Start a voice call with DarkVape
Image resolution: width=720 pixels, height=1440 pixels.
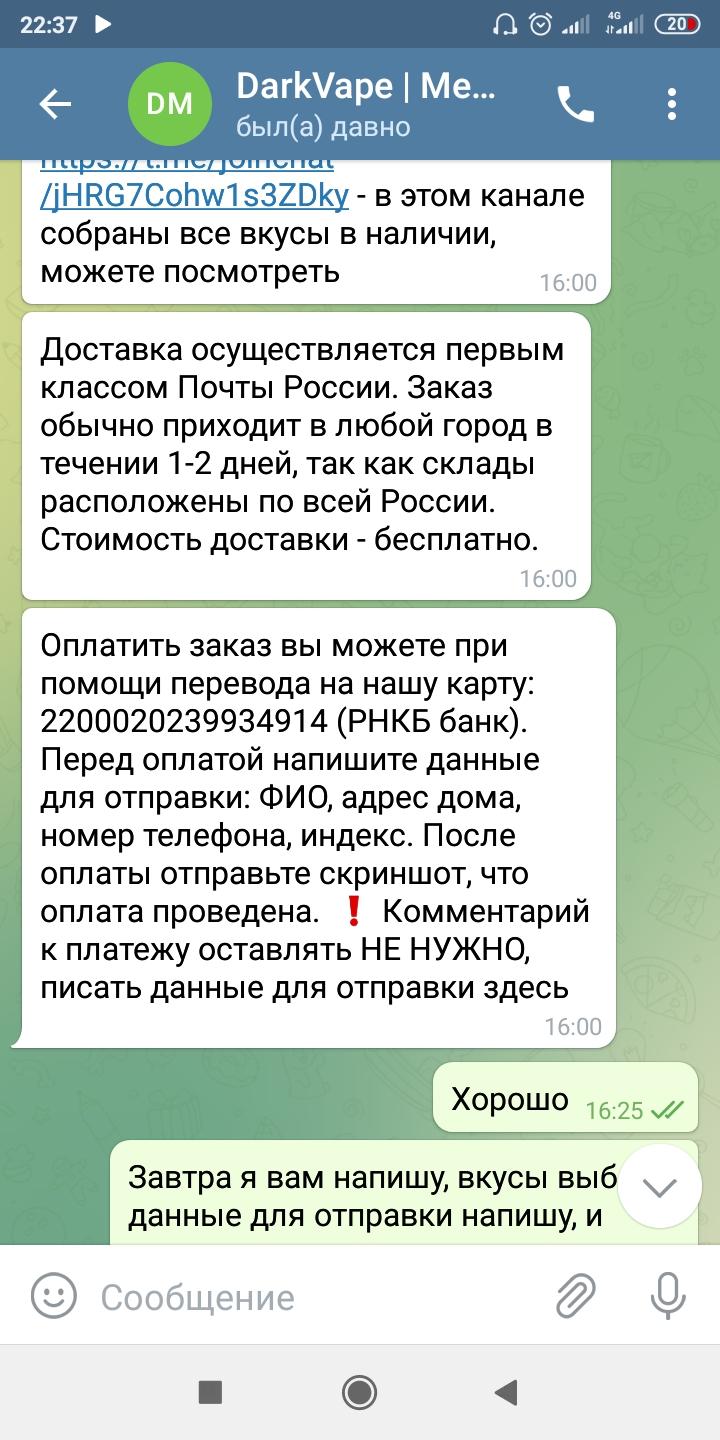(576, 104)
